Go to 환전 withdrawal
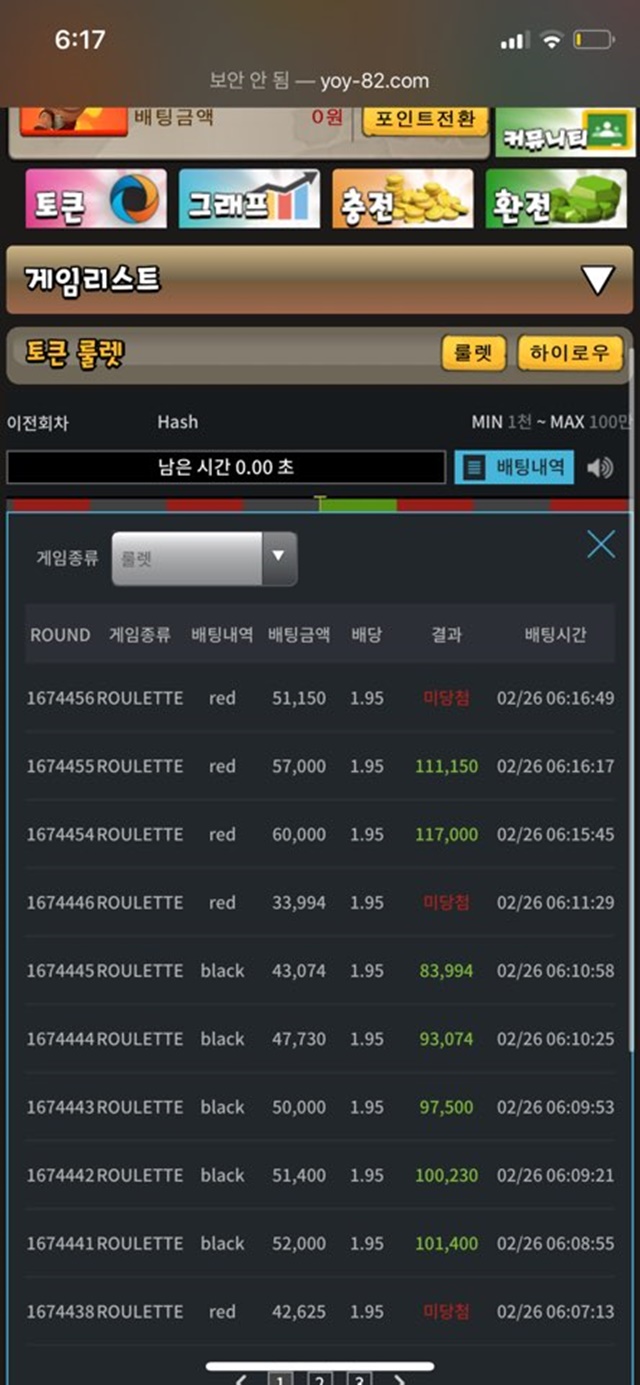 [x=556, y=198]
